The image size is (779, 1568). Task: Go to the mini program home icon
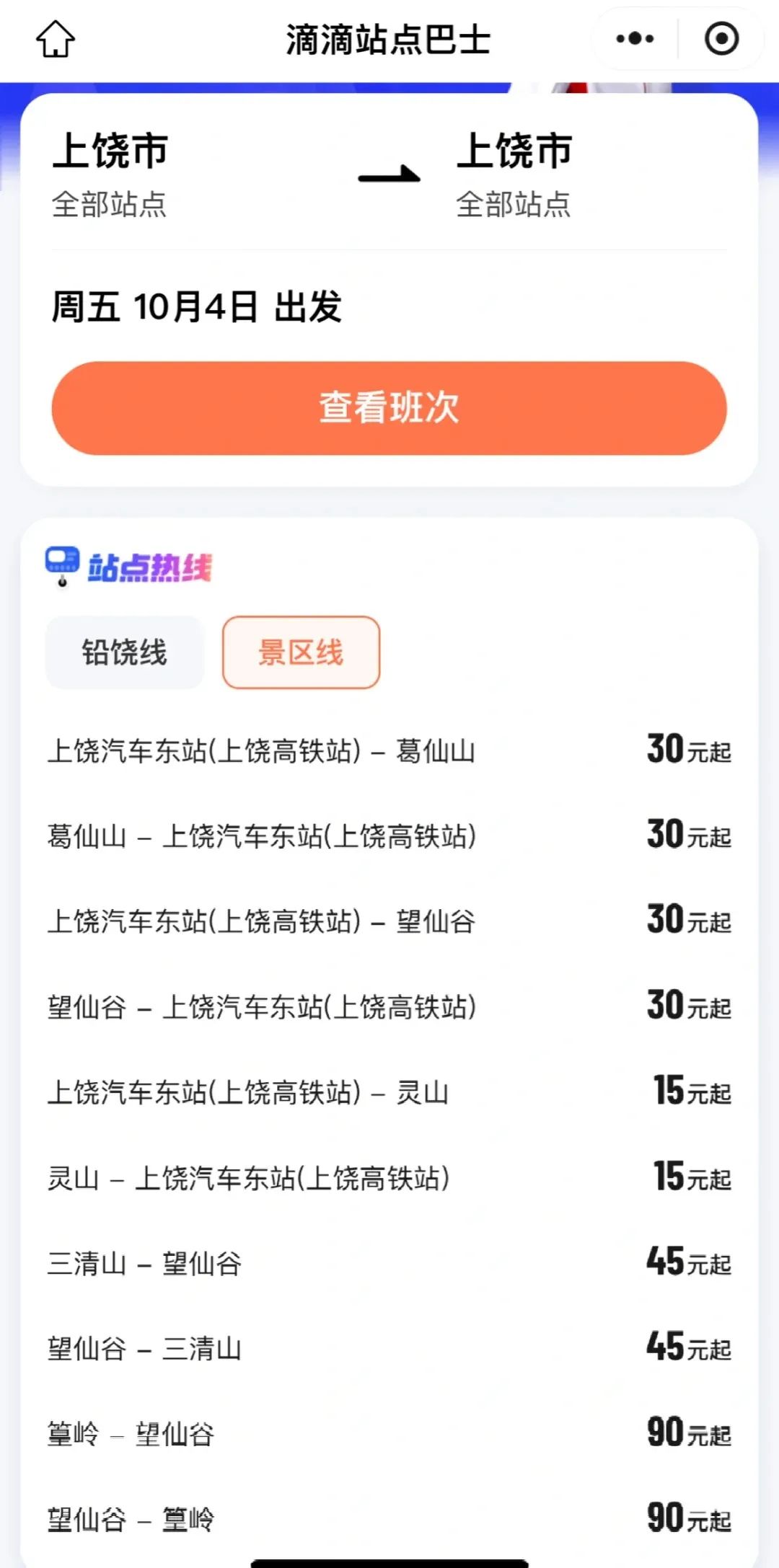click(56, 39)
